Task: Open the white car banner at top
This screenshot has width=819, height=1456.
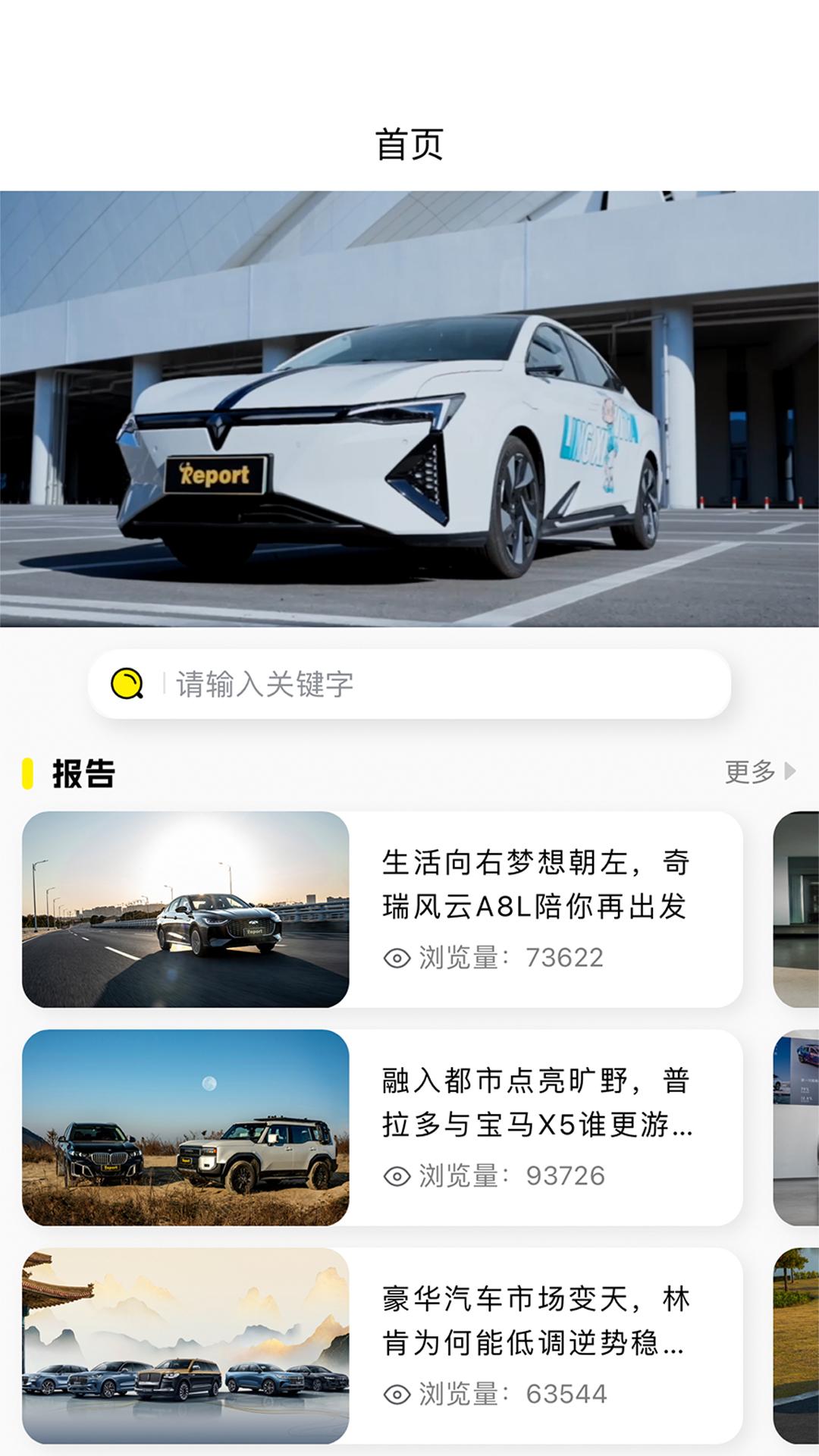Action: [x=409, y=409]
